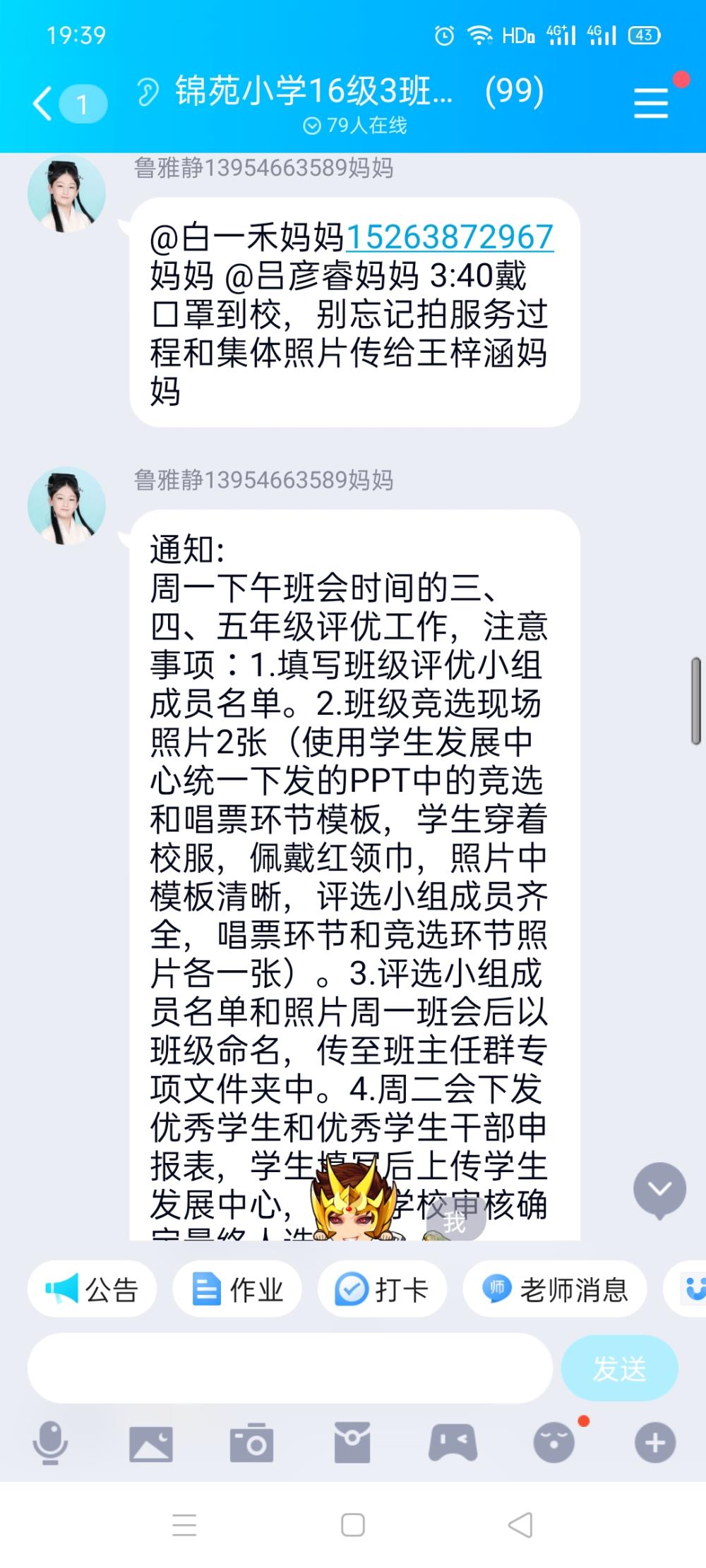
Task: Go back to the message list
Action: (x=44, y=104)
